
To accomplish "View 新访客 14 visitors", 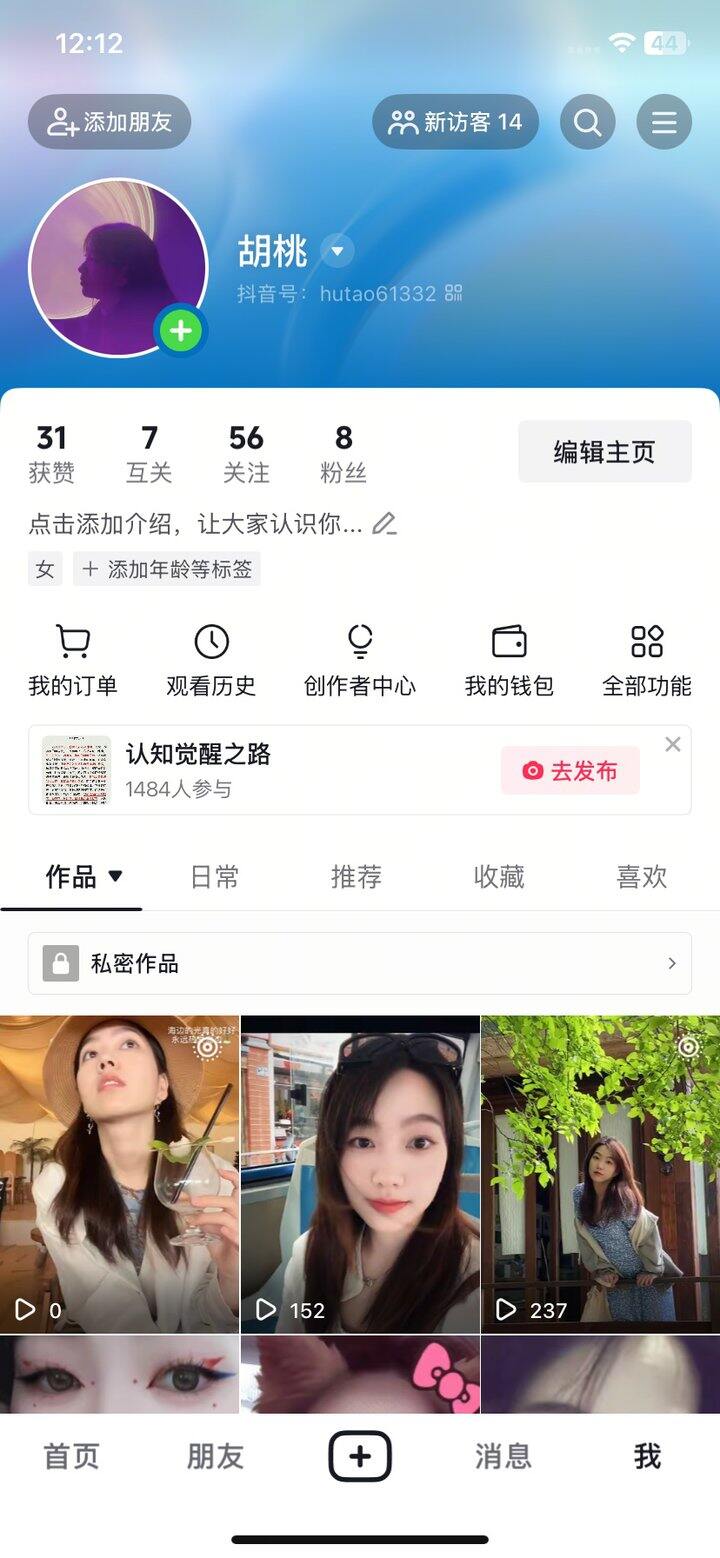I will click(456, 122).
